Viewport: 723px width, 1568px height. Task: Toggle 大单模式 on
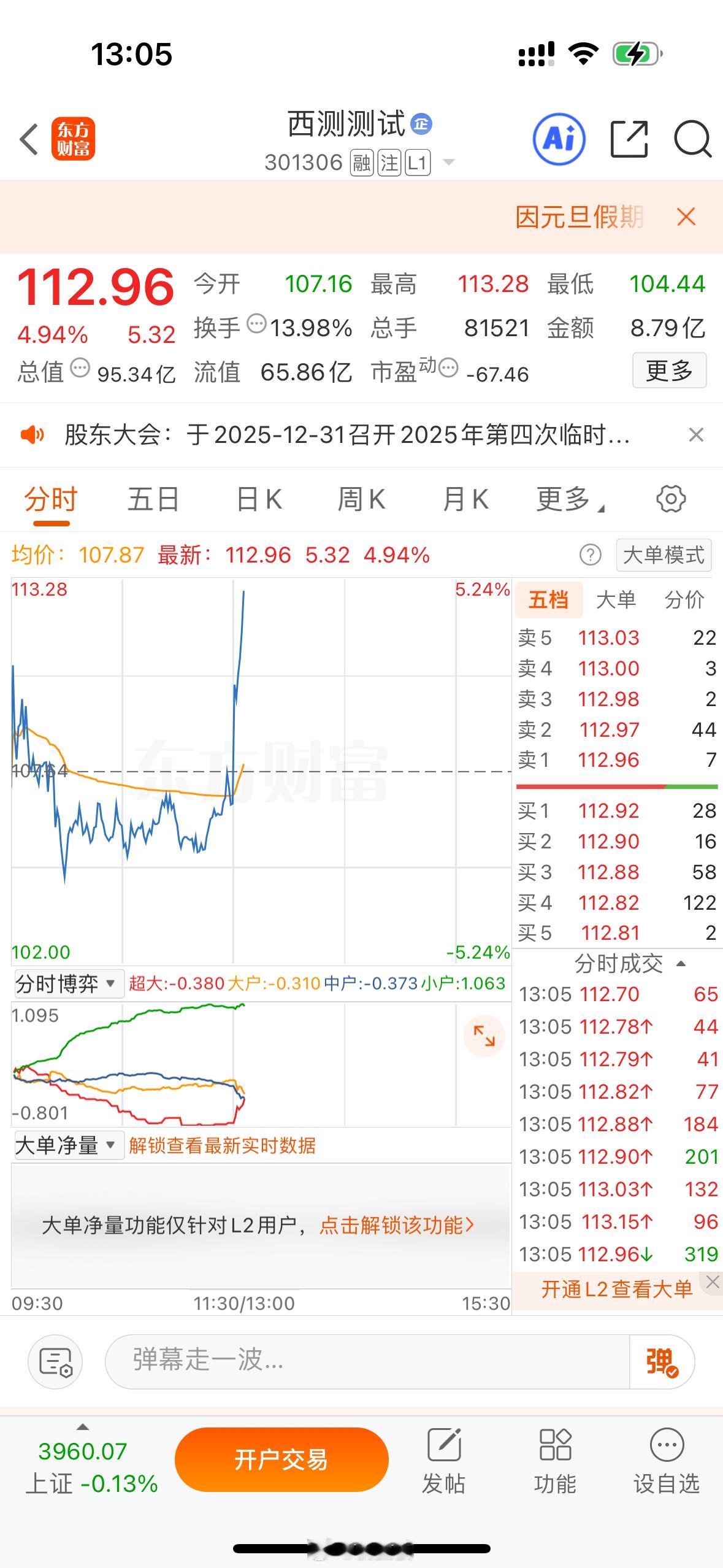coord(664,555)
